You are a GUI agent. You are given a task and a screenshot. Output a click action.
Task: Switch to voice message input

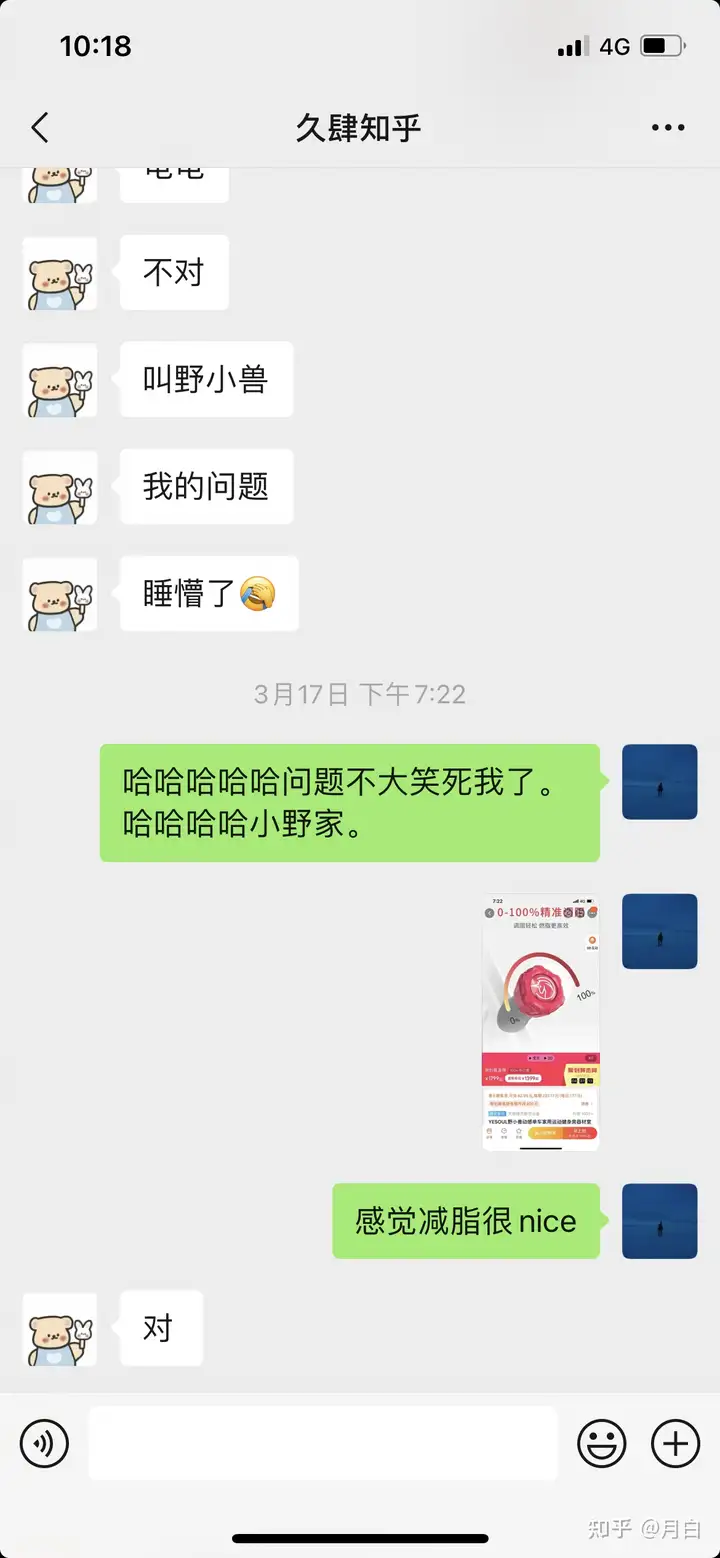click(x=45, y=1444)
